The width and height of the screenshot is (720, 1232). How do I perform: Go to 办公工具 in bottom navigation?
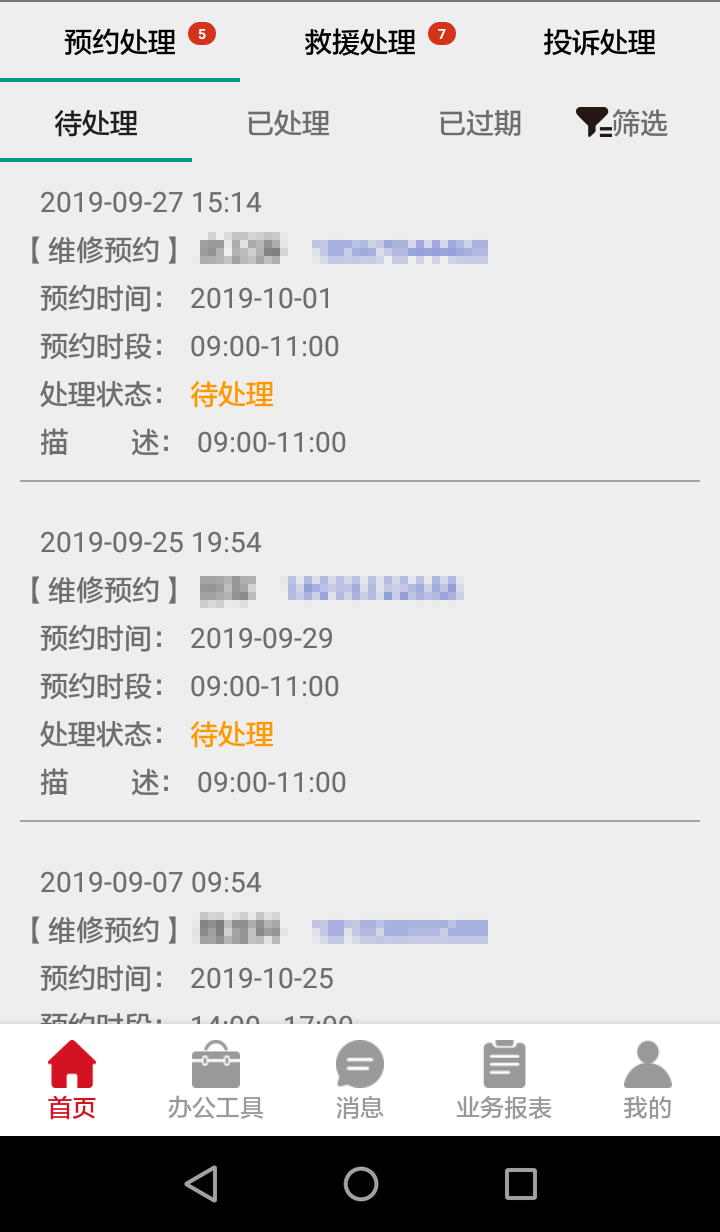tap(216, 1080)
